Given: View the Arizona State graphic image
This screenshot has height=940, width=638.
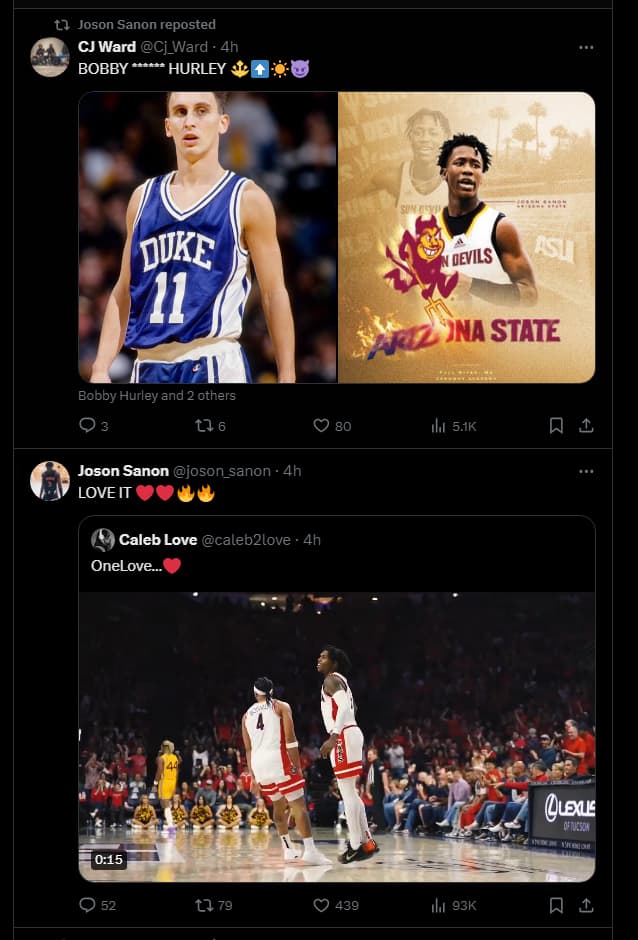Looking at the screenshot, I should tap(466, 238).
